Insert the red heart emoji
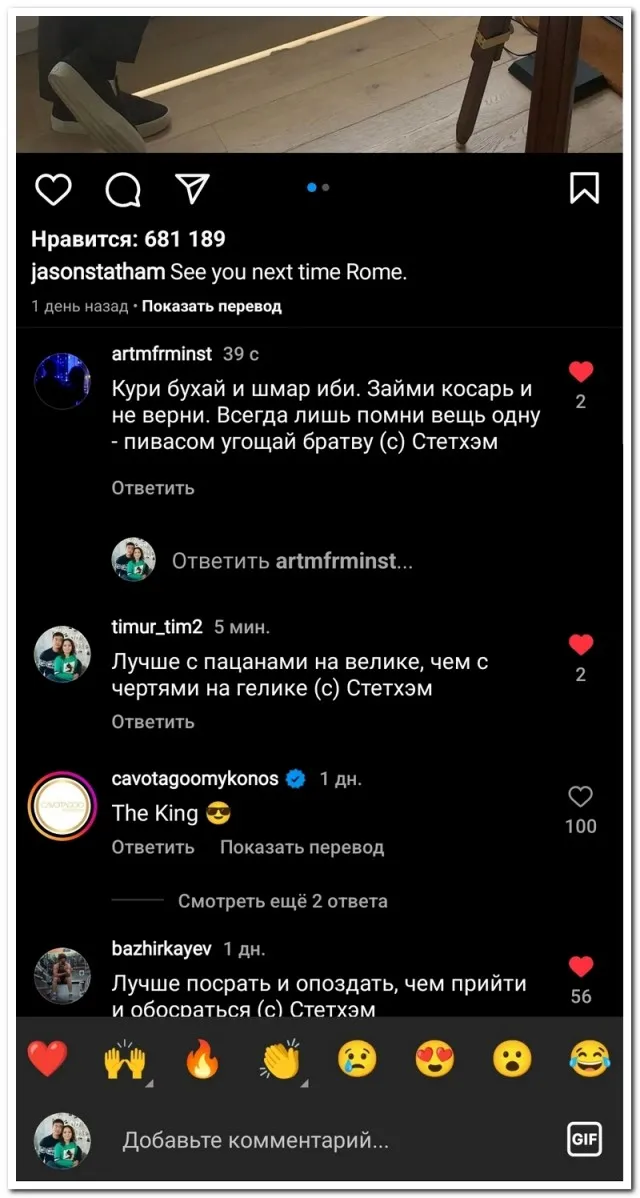The image size is (640, 1198). pos(47,1060)
